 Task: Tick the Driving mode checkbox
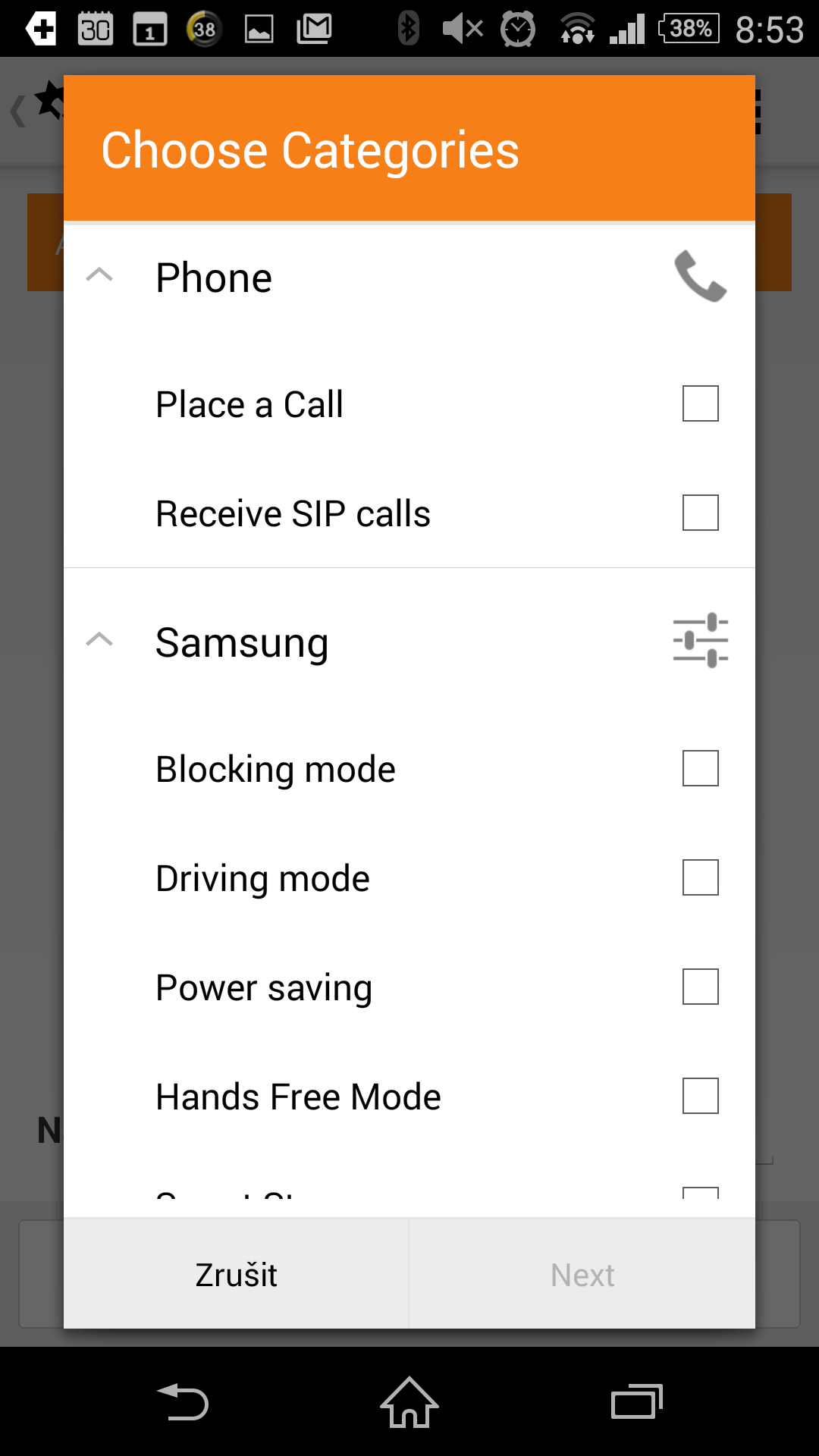(700, 877)
